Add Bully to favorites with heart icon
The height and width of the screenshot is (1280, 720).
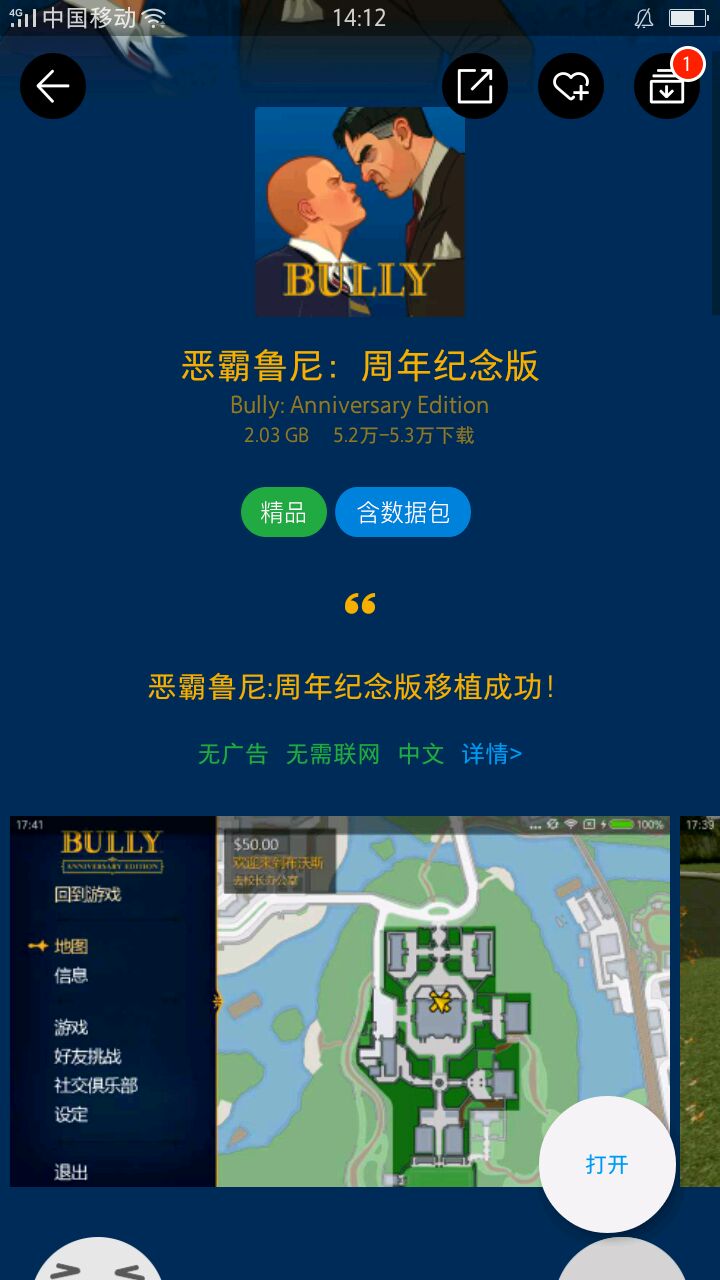pyautogui.click(x=571, y=86)
